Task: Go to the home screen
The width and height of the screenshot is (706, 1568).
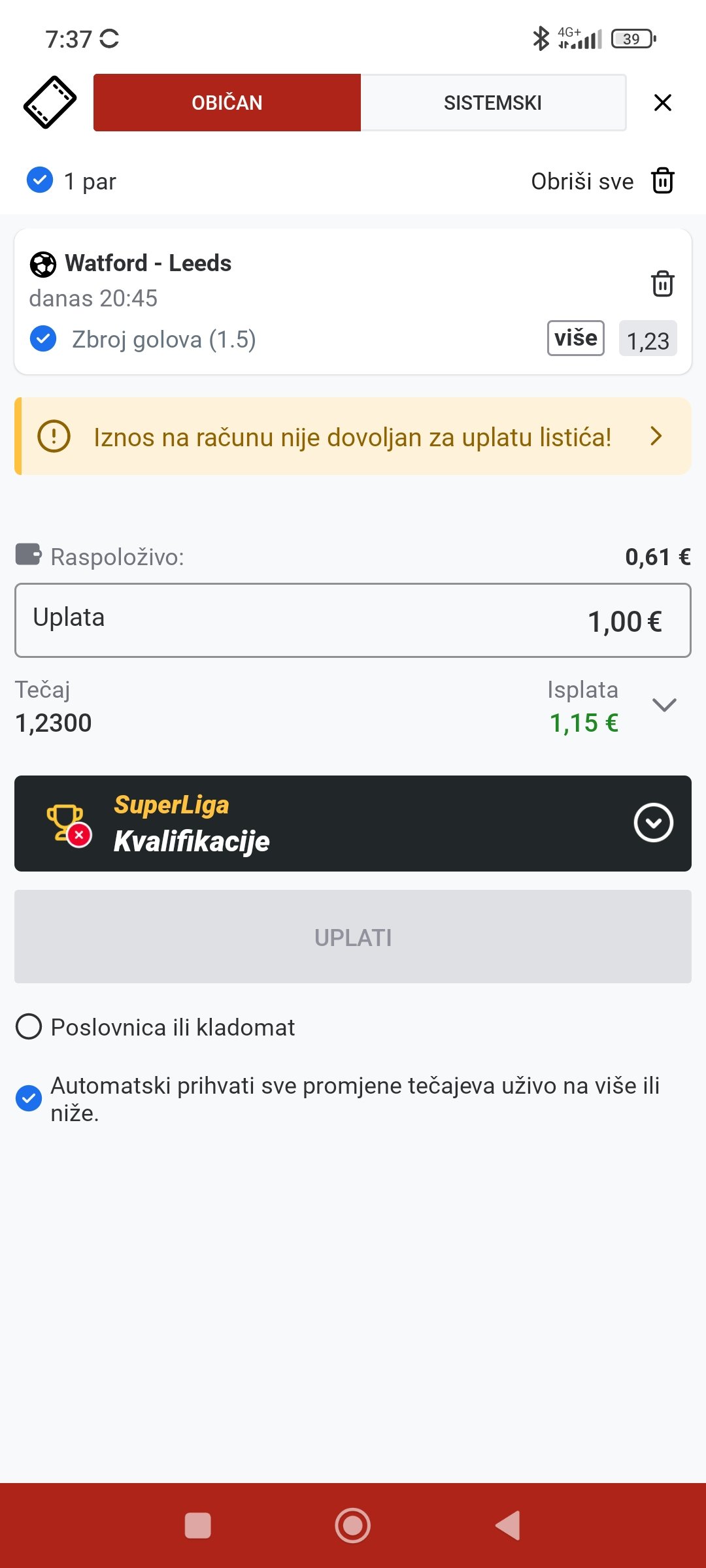Action: (x=353, y=1526)
